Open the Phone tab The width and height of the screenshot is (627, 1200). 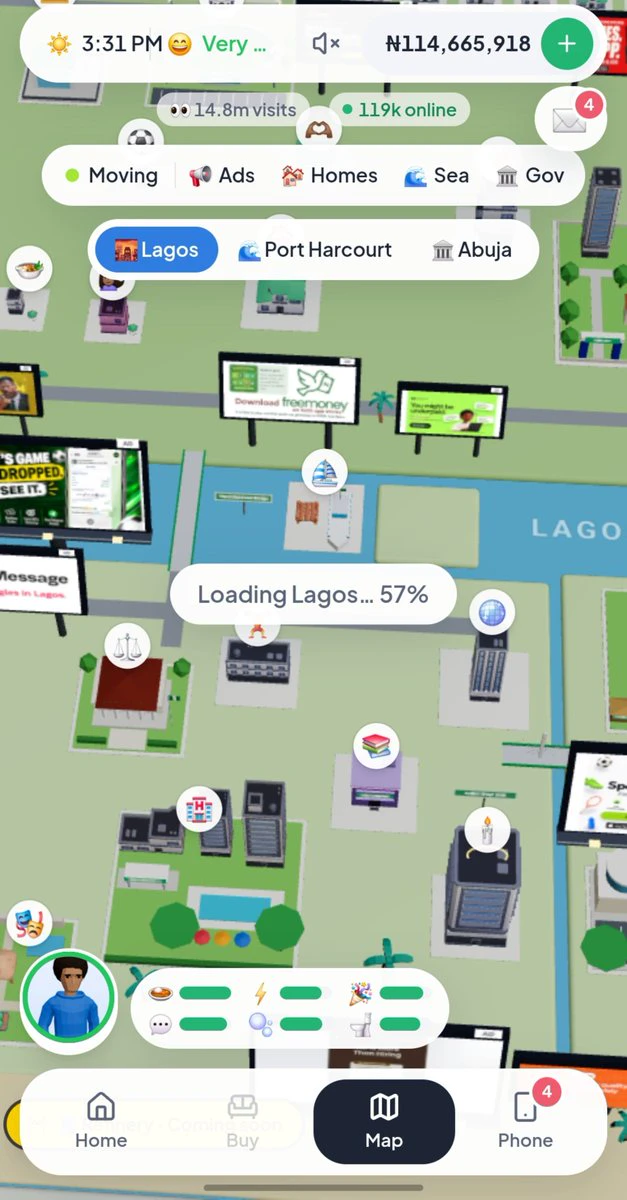(x=526, y=1121)
